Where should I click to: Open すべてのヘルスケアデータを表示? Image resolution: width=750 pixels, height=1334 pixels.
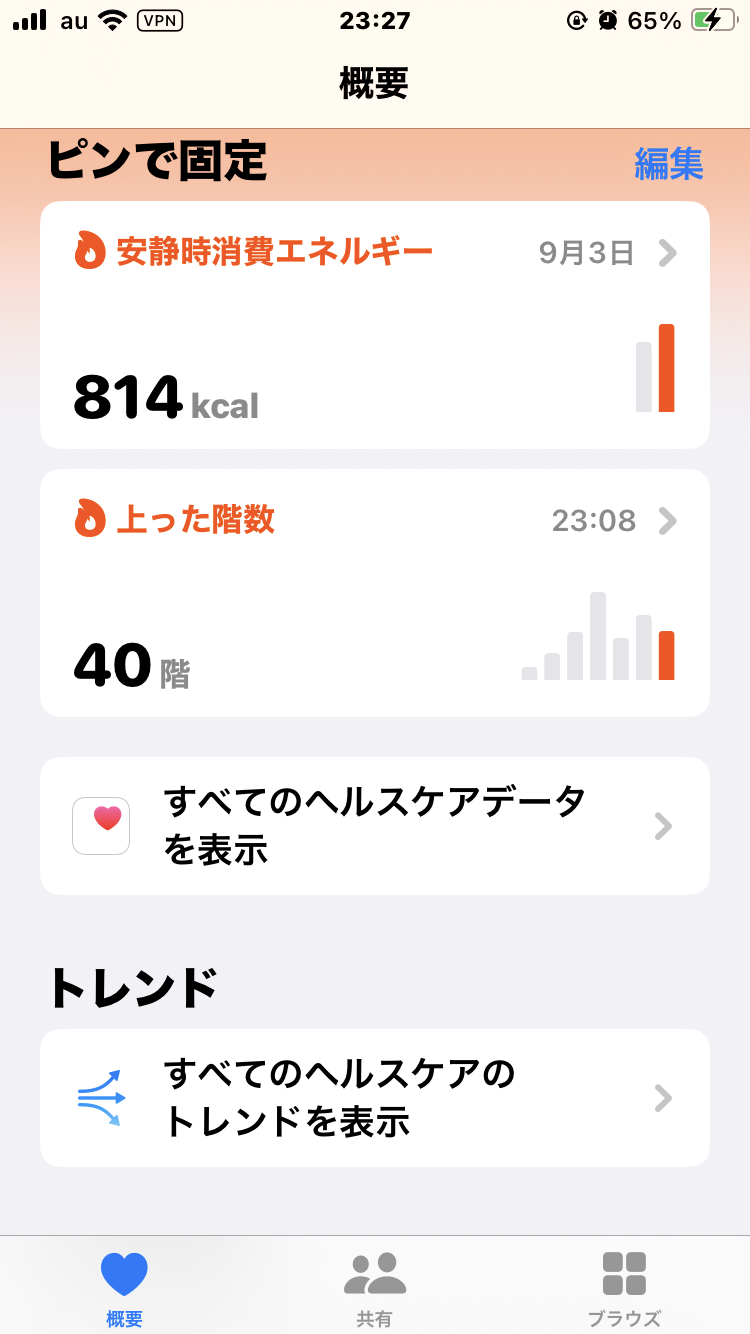pyautogui.click(x=374, y=826)
